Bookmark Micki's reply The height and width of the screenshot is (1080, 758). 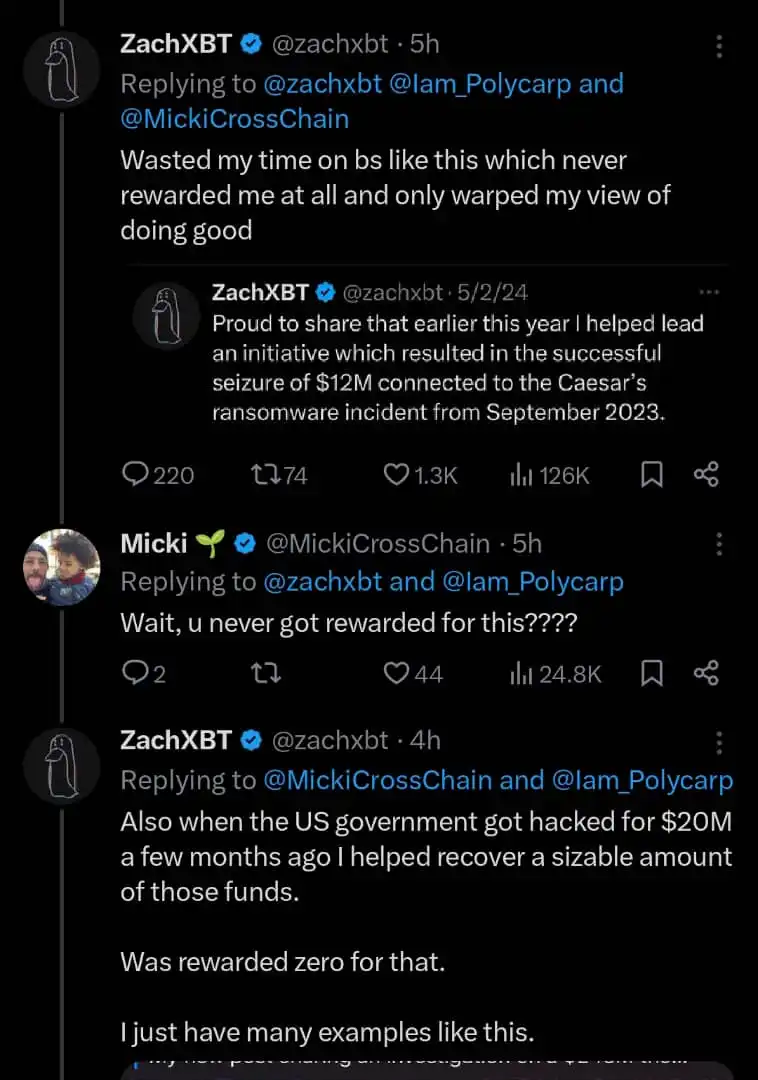click(652, 673)
